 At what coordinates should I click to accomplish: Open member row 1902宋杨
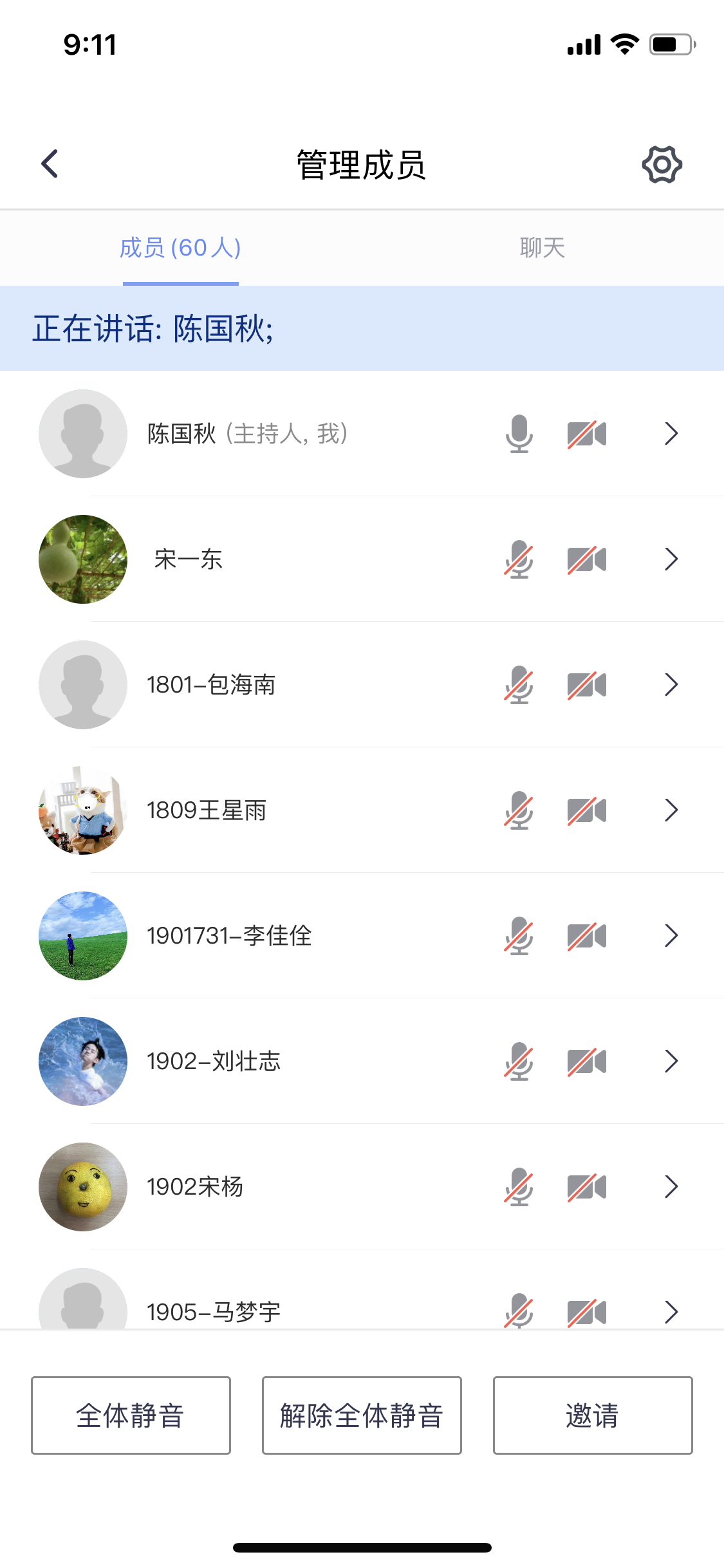pos(671,1187)
